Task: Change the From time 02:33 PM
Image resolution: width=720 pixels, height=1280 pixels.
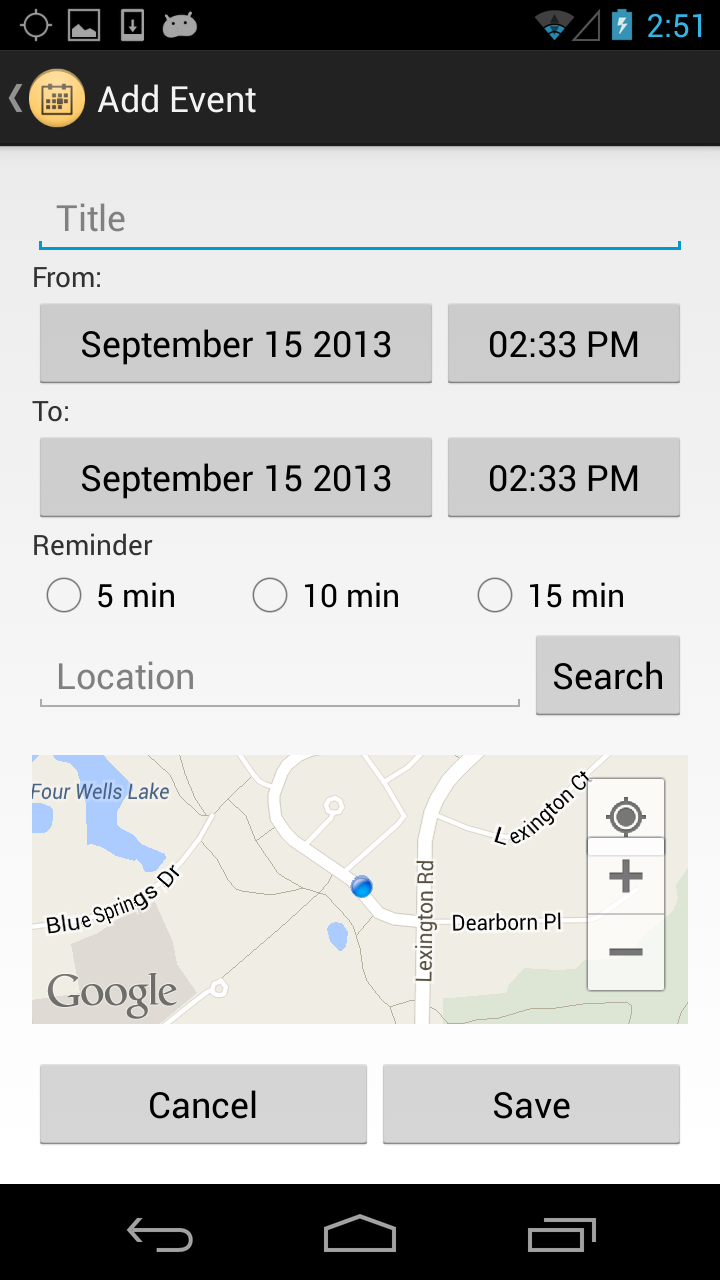Action: click(563, 344)
